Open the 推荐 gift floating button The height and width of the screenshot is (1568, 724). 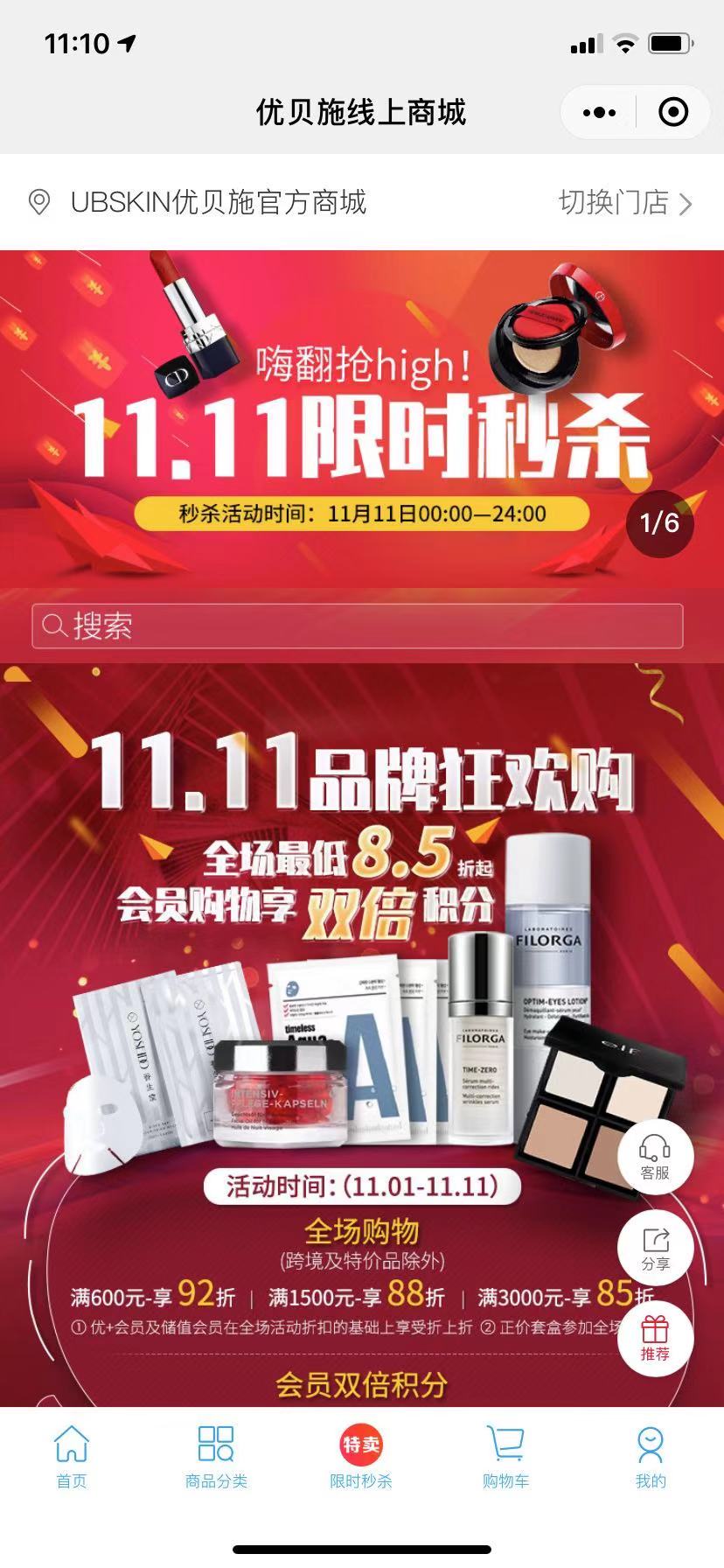point(655,1339)
